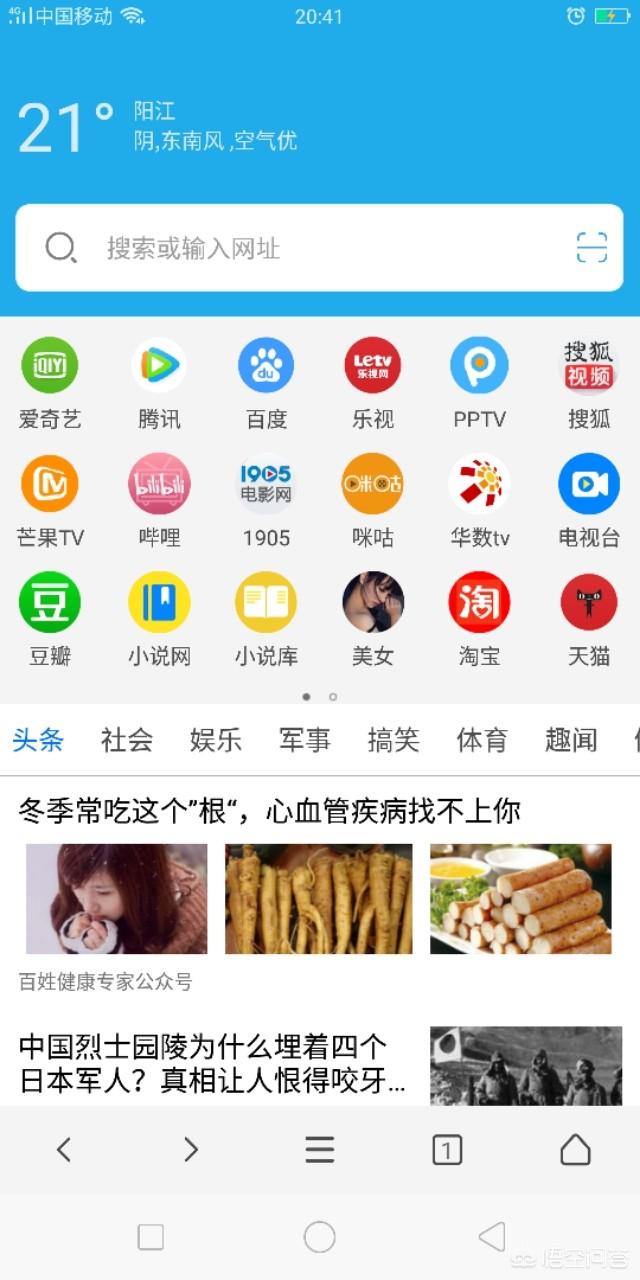Switch to the 体育 news tab
The height and width of the screenshot is (1280, 640).
482,740
